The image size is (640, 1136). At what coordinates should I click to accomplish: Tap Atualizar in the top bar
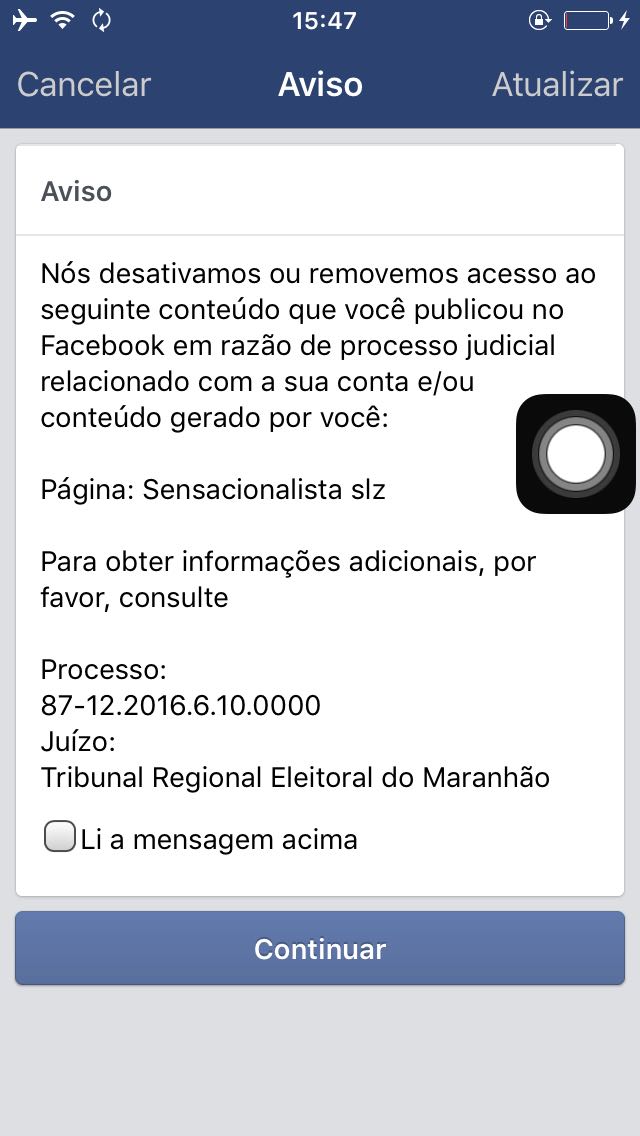click(557, 85)
